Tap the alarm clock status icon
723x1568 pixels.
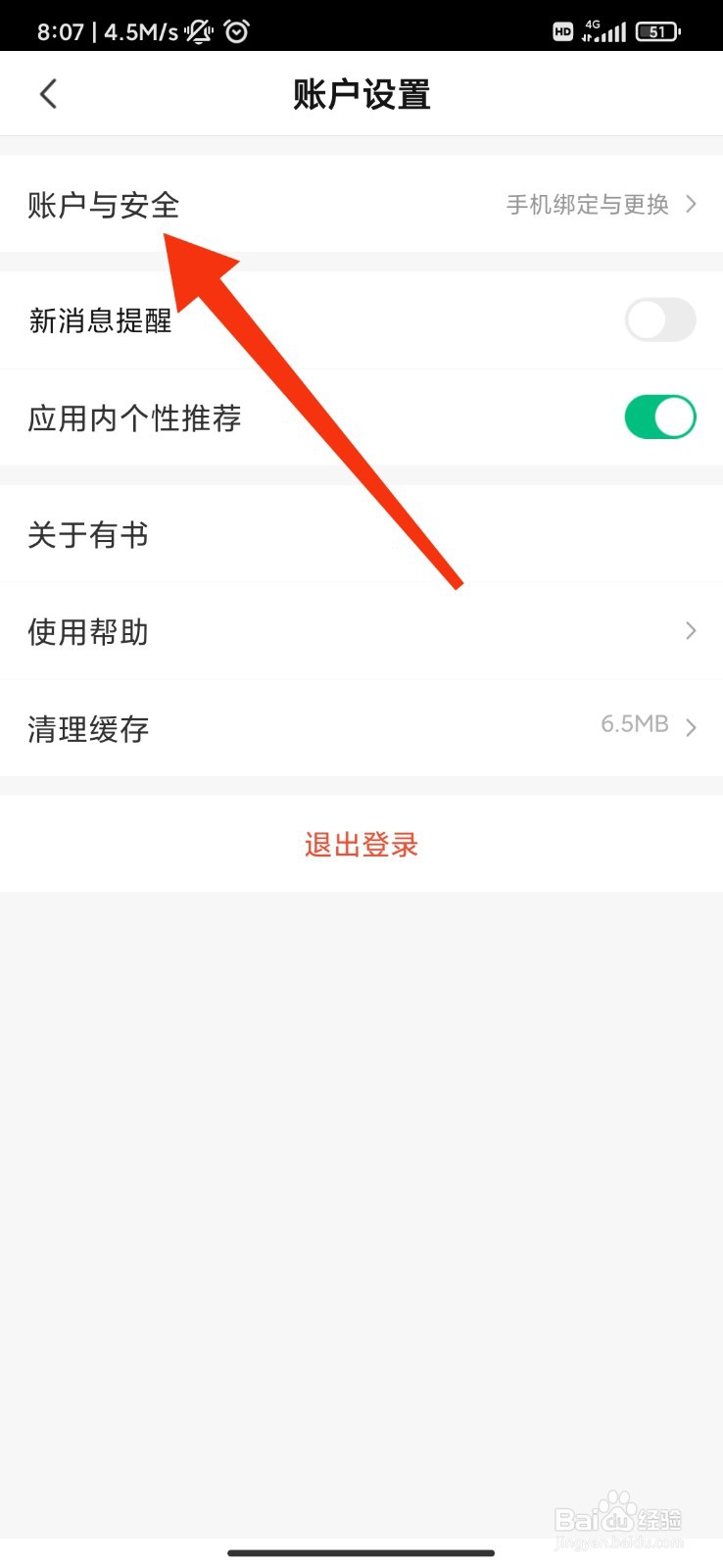[235, 31]
